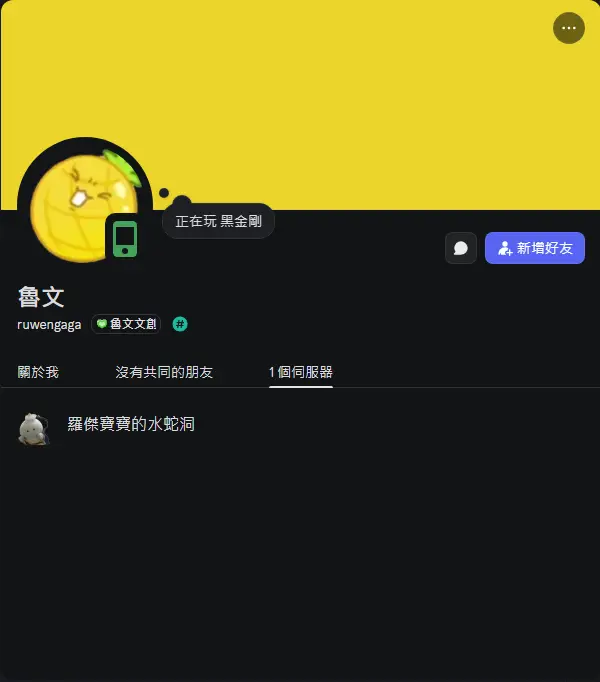The width and height of the screenshot is (600, 682).
Task: Open the server 羅傑寶寶的水蛇洞
Action: coord(130,425)
